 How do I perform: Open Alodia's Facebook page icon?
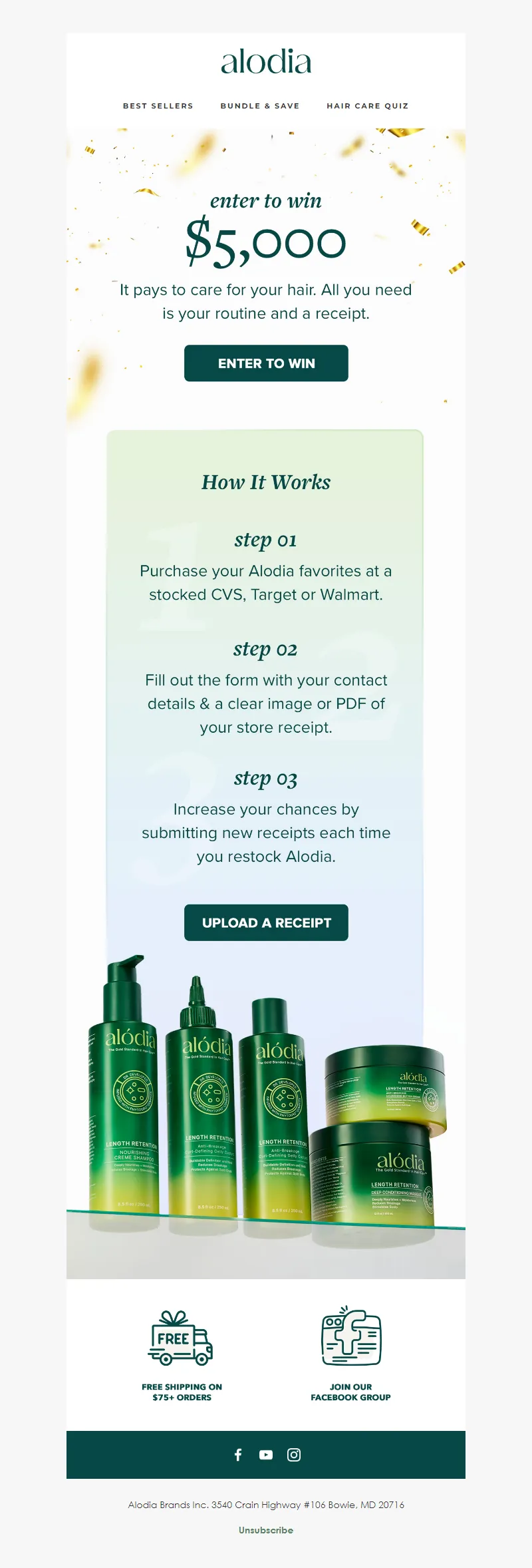pyautogui.click(x=238, y=1455)
